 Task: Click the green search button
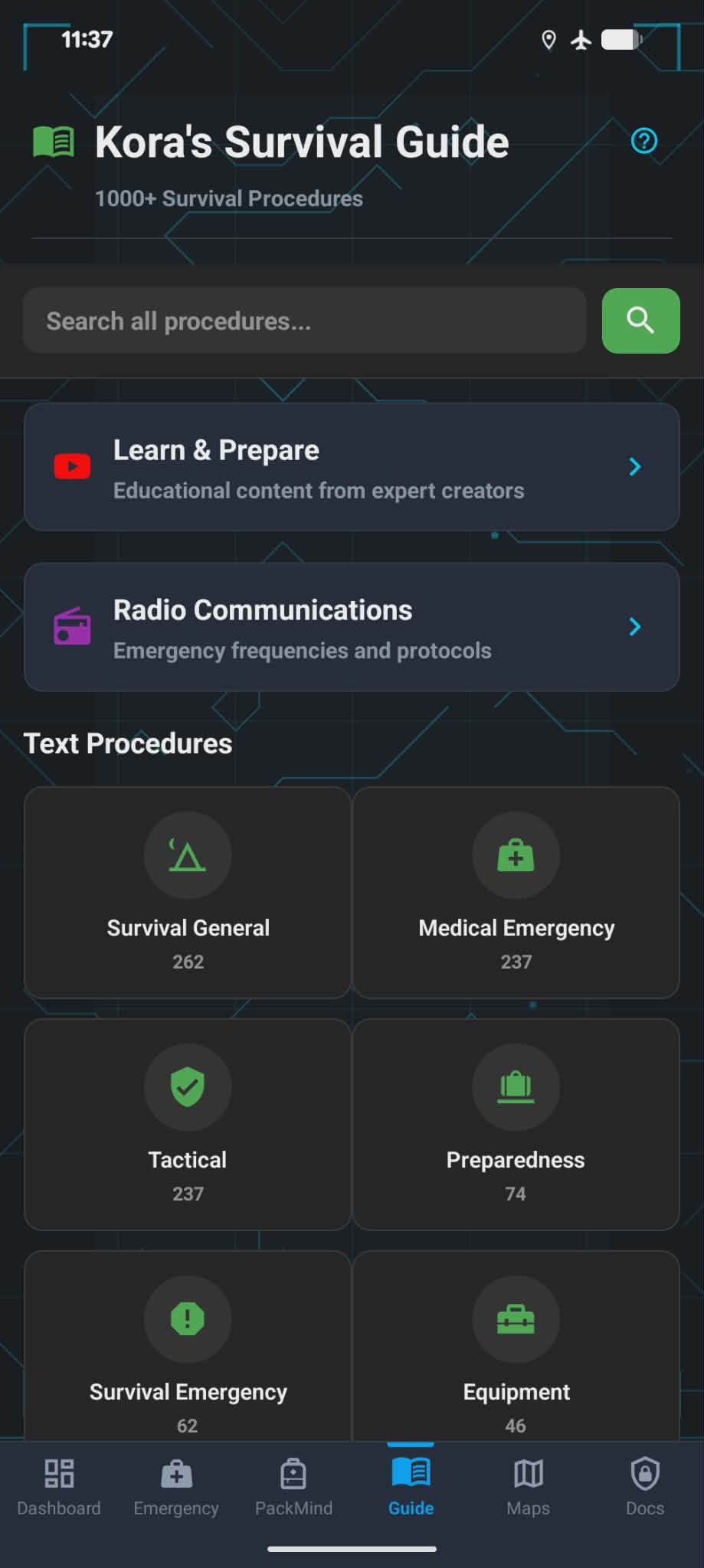[x=640, y=321]
